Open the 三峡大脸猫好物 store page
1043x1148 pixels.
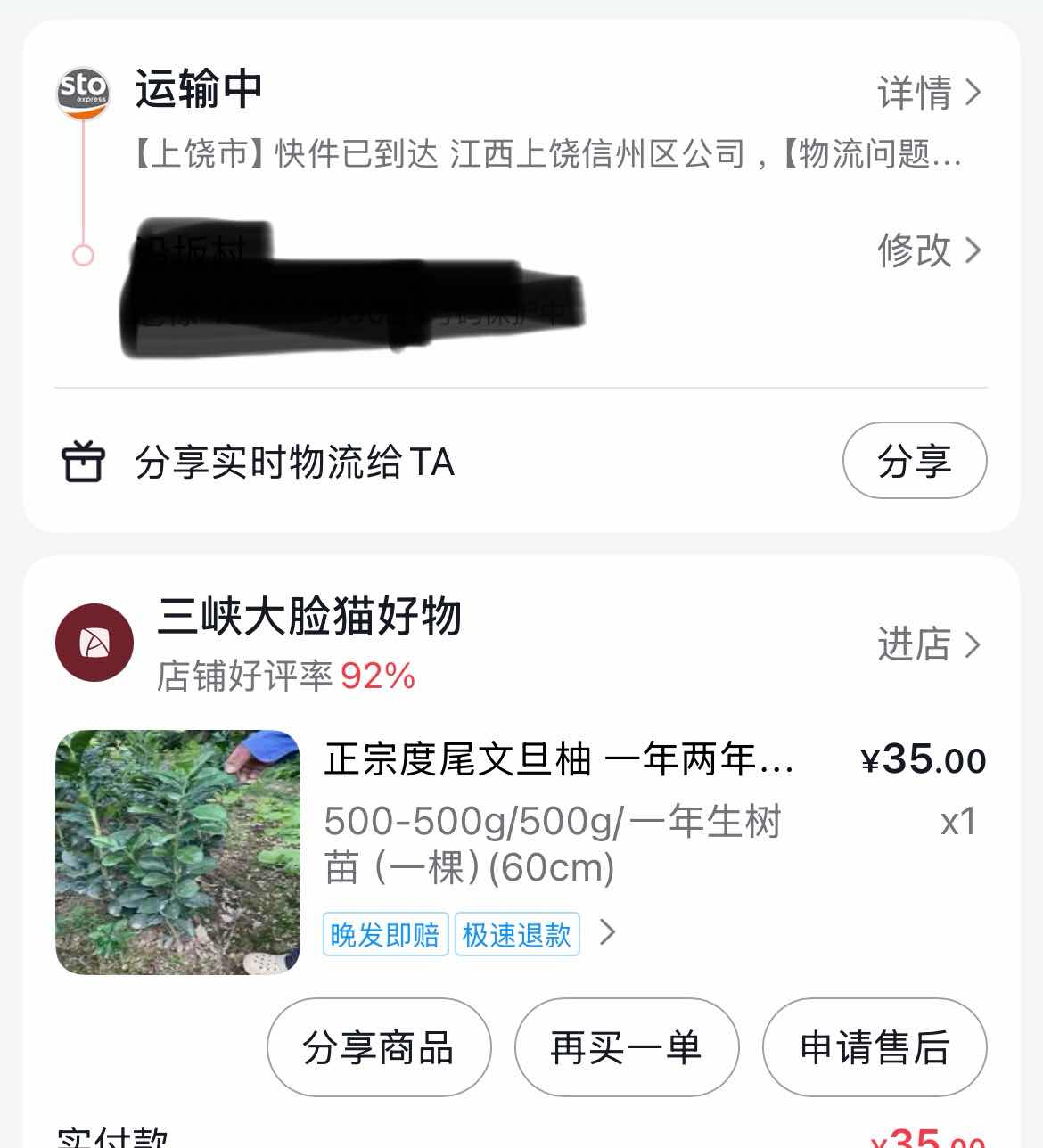pyautogui.click(x=308, y=617)
